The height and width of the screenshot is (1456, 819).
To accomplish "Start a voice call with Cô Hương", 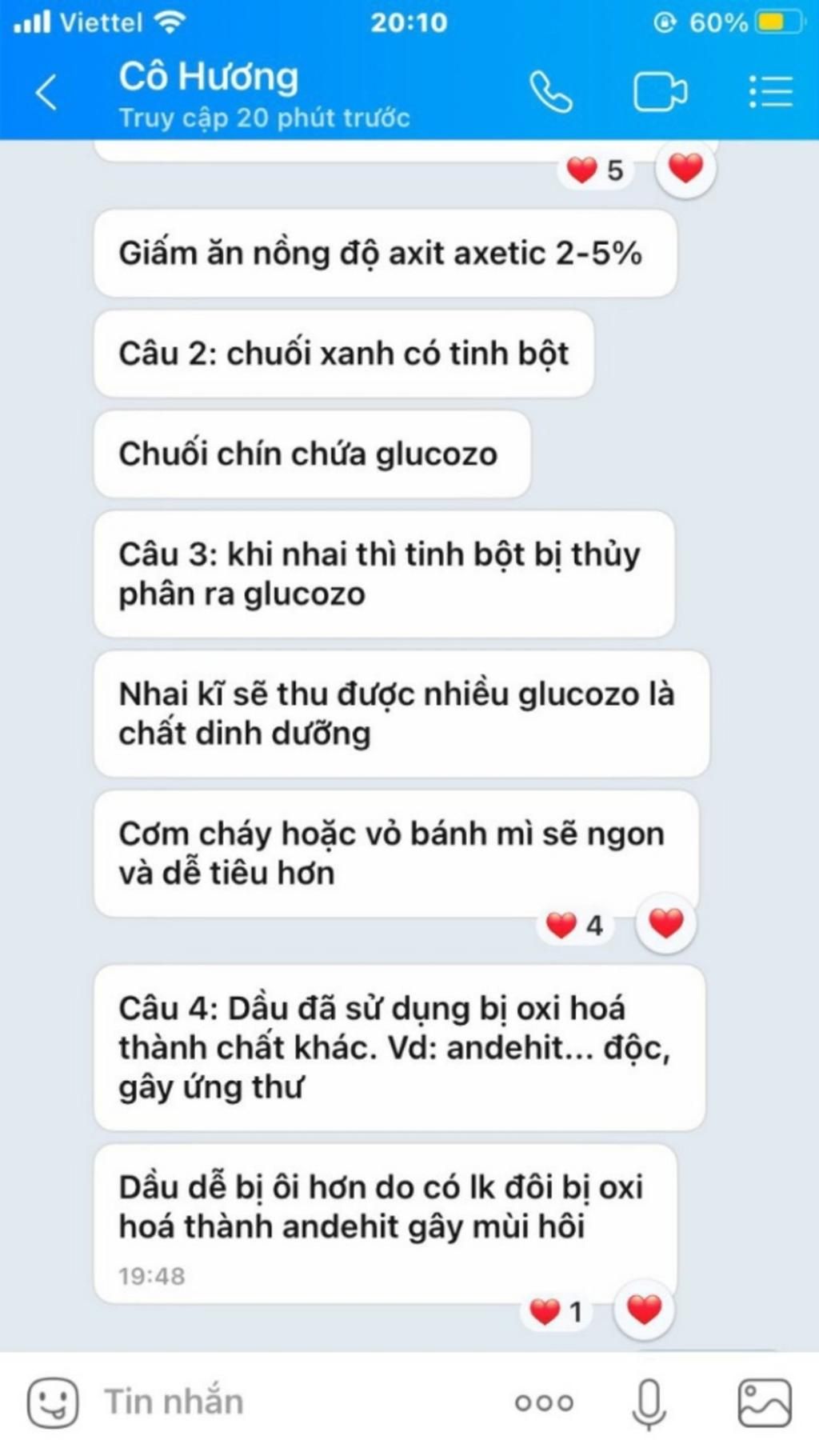I will (551, 92).
